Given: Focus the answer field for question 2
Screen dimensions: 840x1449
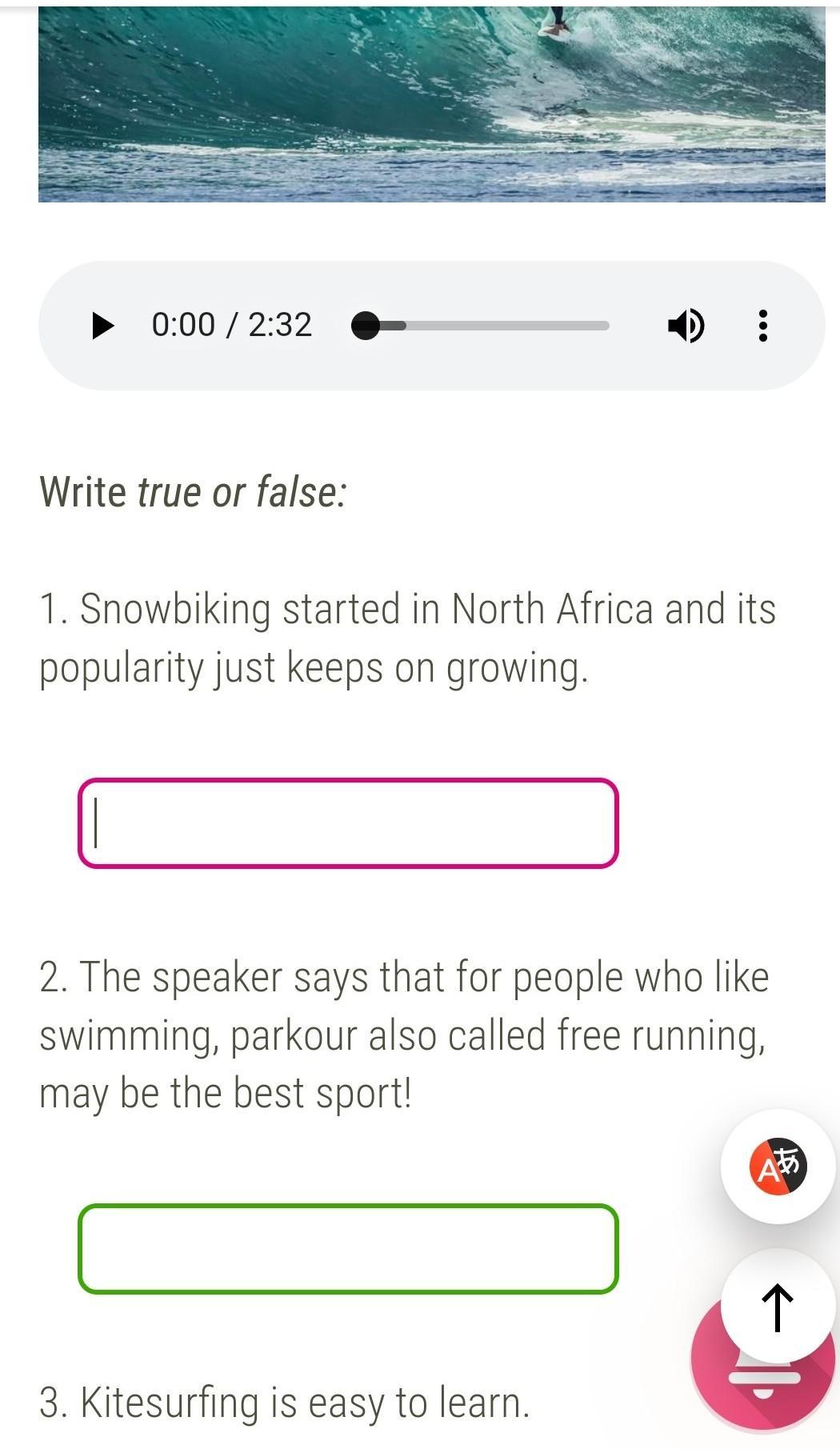Looking at the screenshot, I should pyautogui.click(x=348, y=1248).
